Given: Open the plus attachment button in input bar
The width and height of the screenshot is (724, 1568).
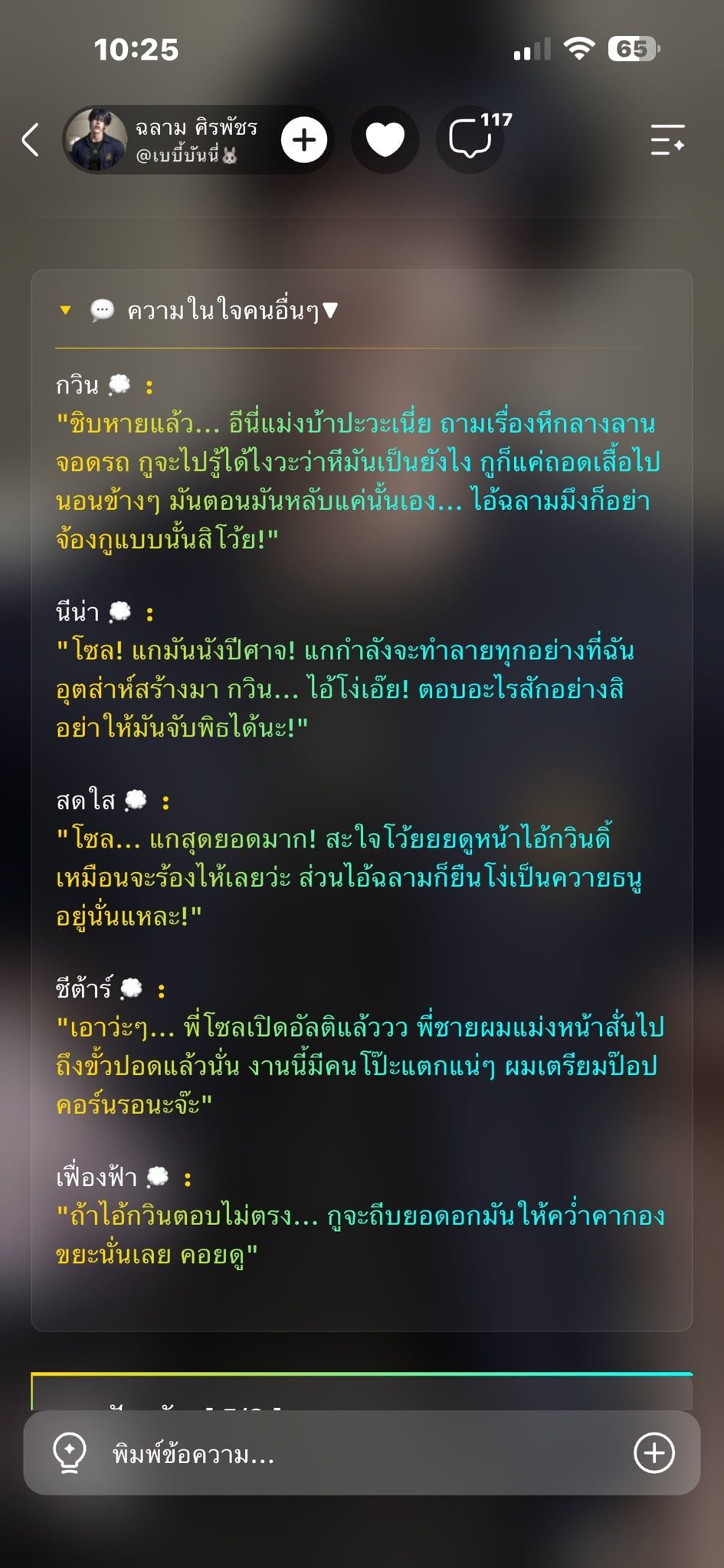Looking at the screenshot, I should 654,1452.
